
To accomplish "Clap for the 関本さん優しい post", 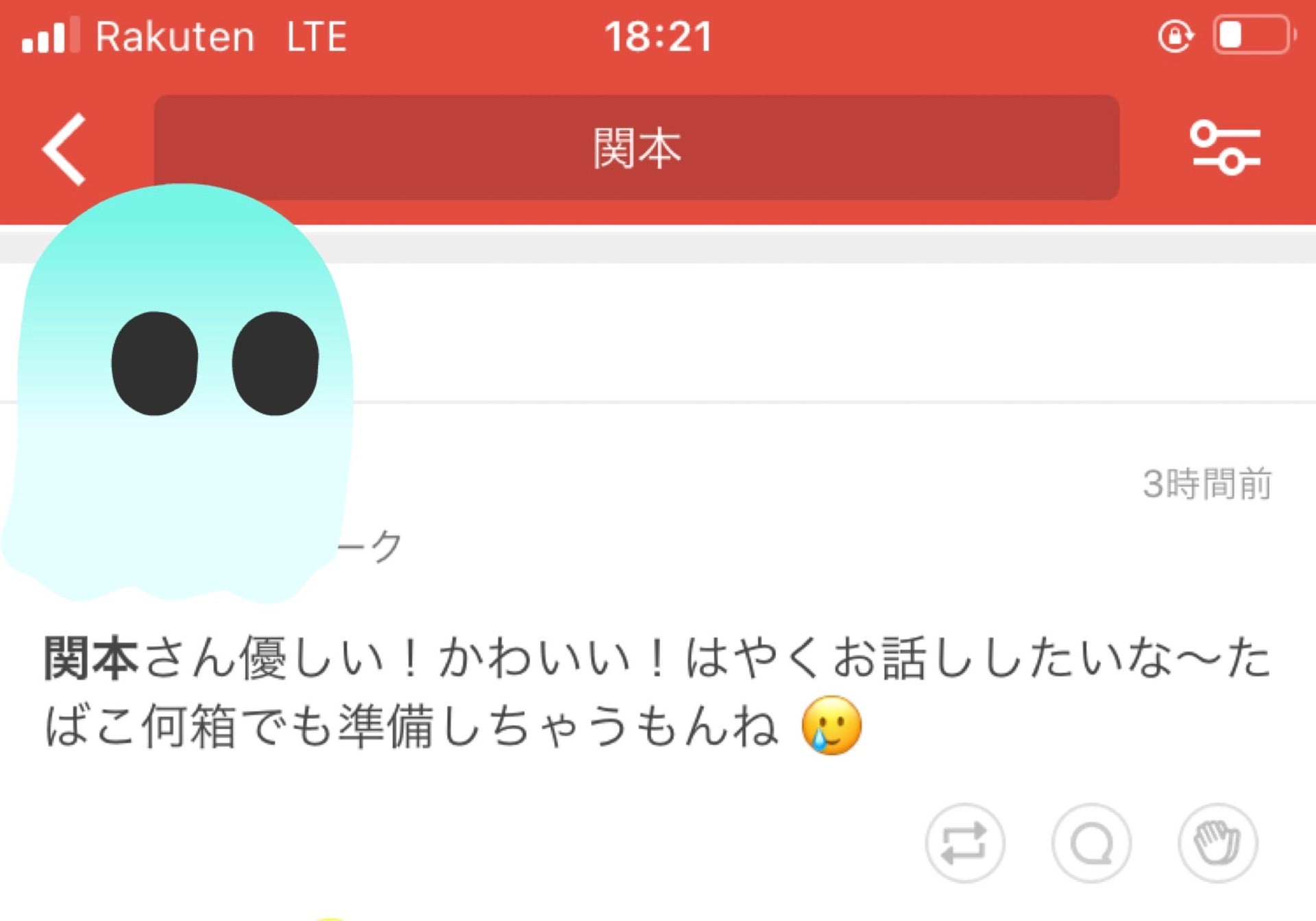I will 1217,842.
